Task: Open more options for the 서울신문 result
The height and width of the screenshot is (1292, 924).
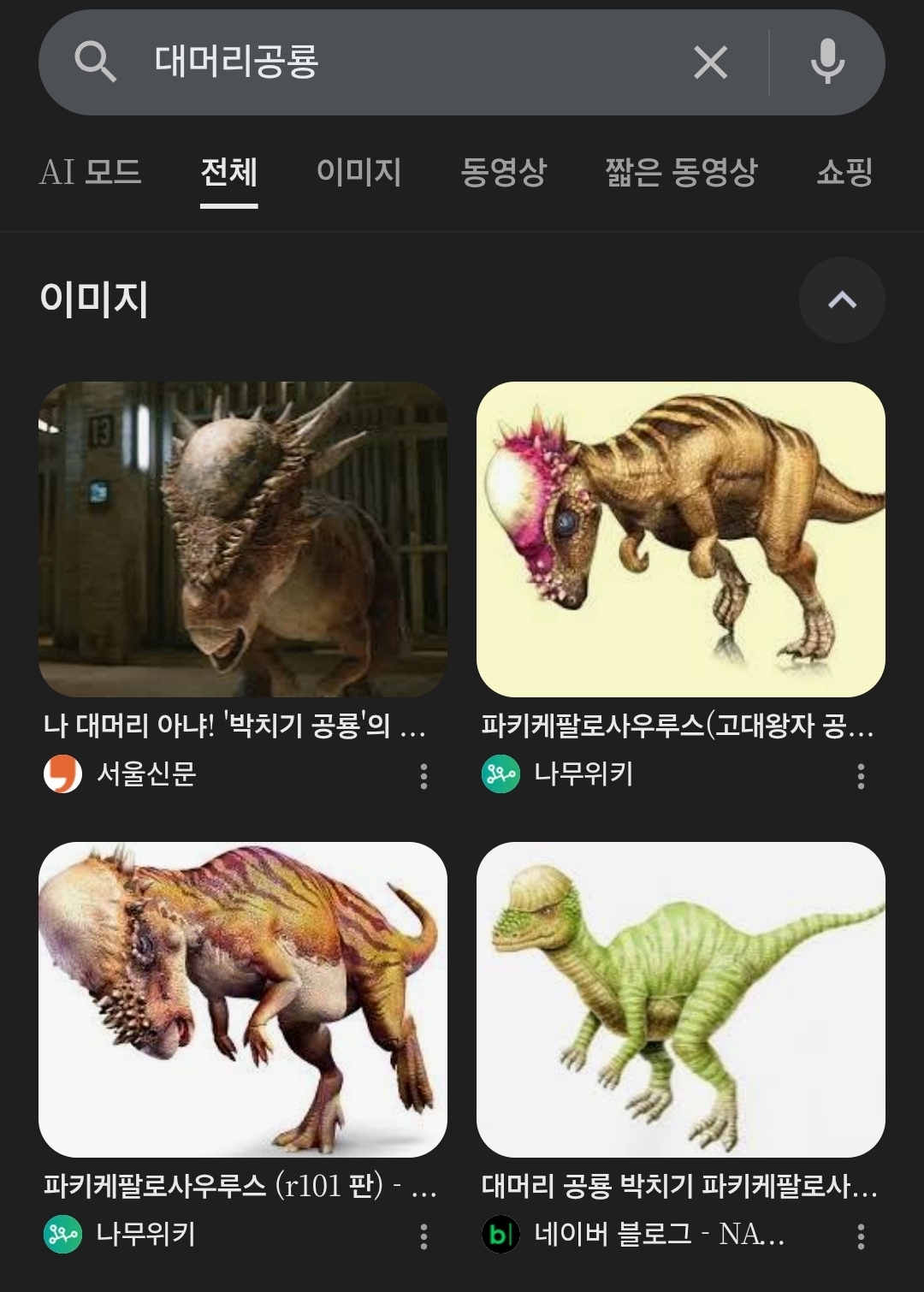Action: 423,776
